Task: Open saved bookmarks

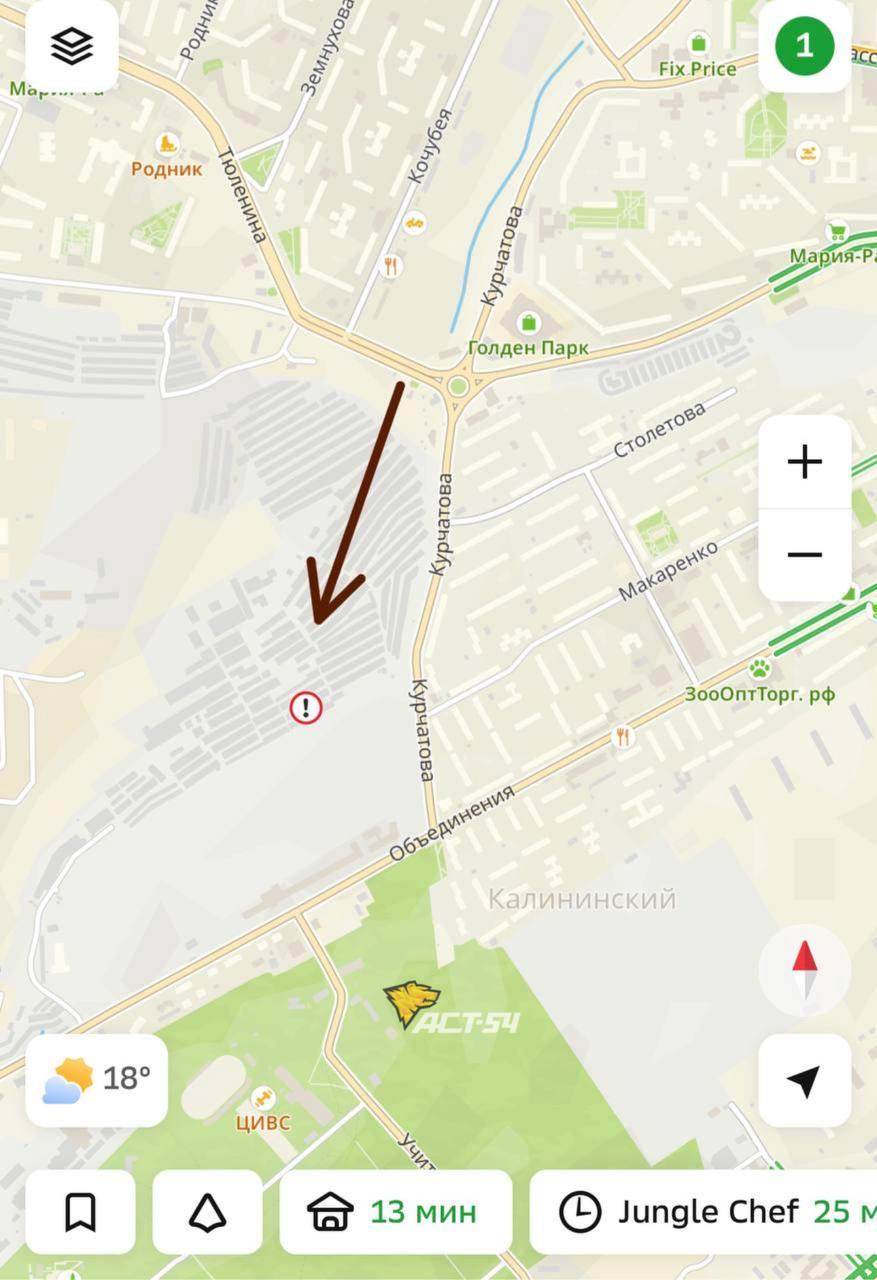Action: [80, 1212]
